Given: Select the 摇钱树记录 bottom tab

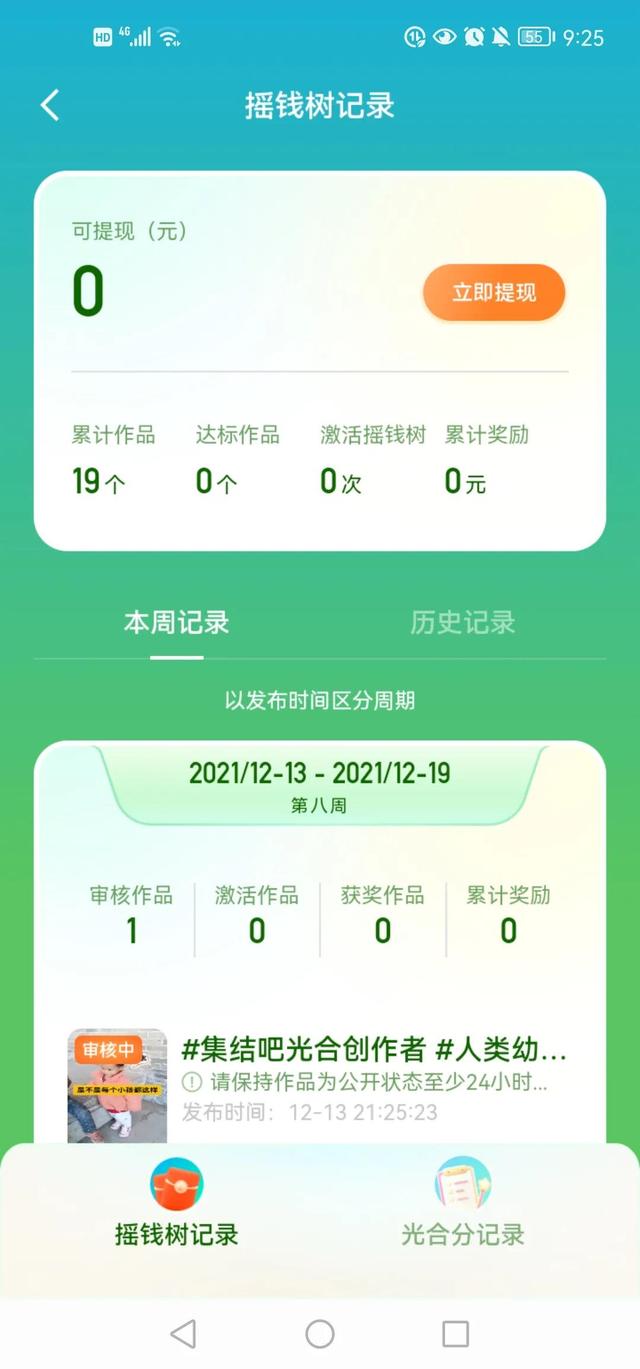Looking at the screenshot, I should [x=176, y=1203].
